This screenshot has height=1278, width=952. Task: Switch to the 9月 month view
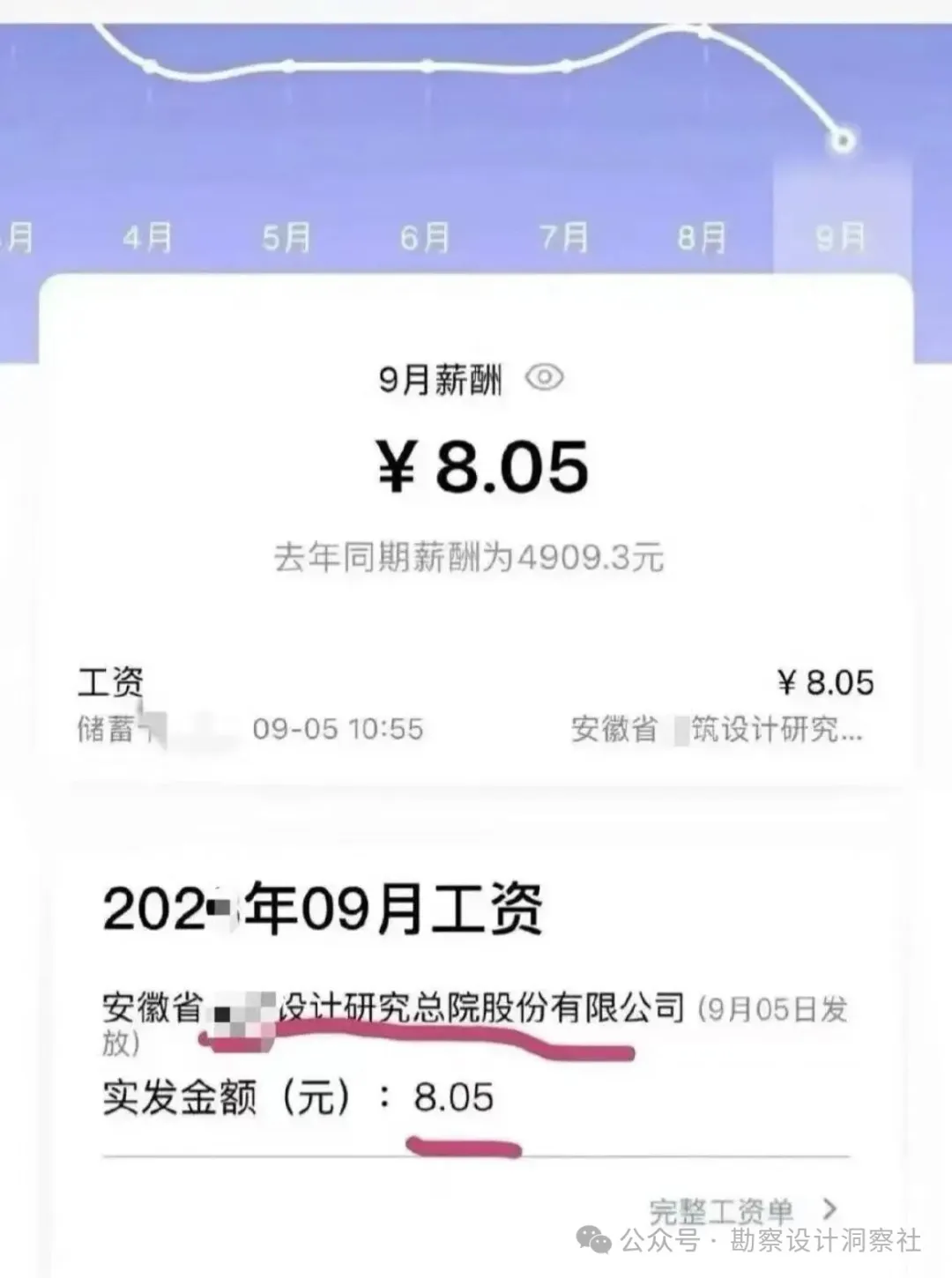tap(842, 234)
